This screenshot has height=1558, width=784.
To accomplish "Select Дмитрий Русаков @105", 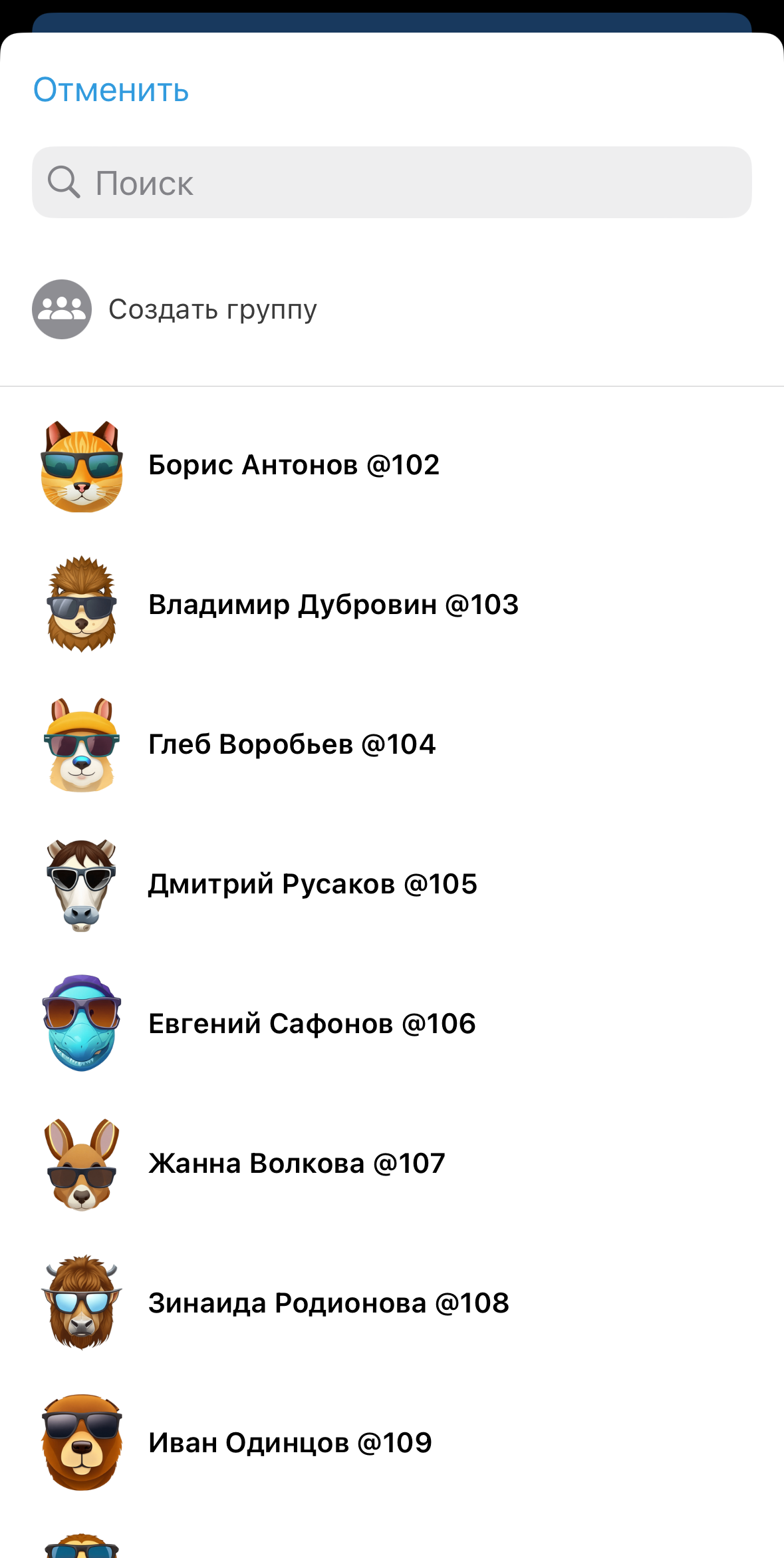I will 312,884.
